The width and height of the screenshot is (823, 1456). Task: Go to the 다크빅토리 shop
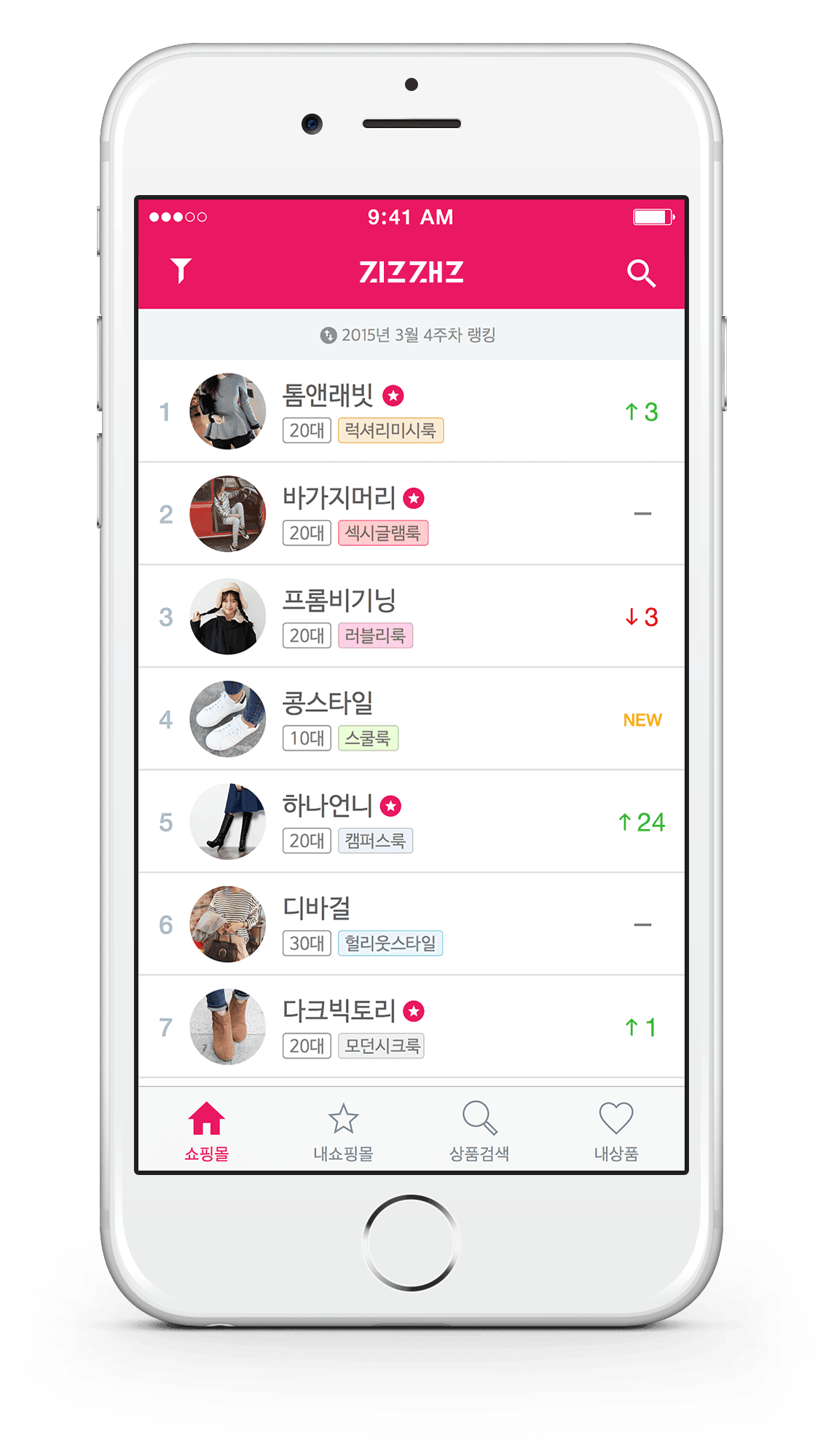(339, 1011)
